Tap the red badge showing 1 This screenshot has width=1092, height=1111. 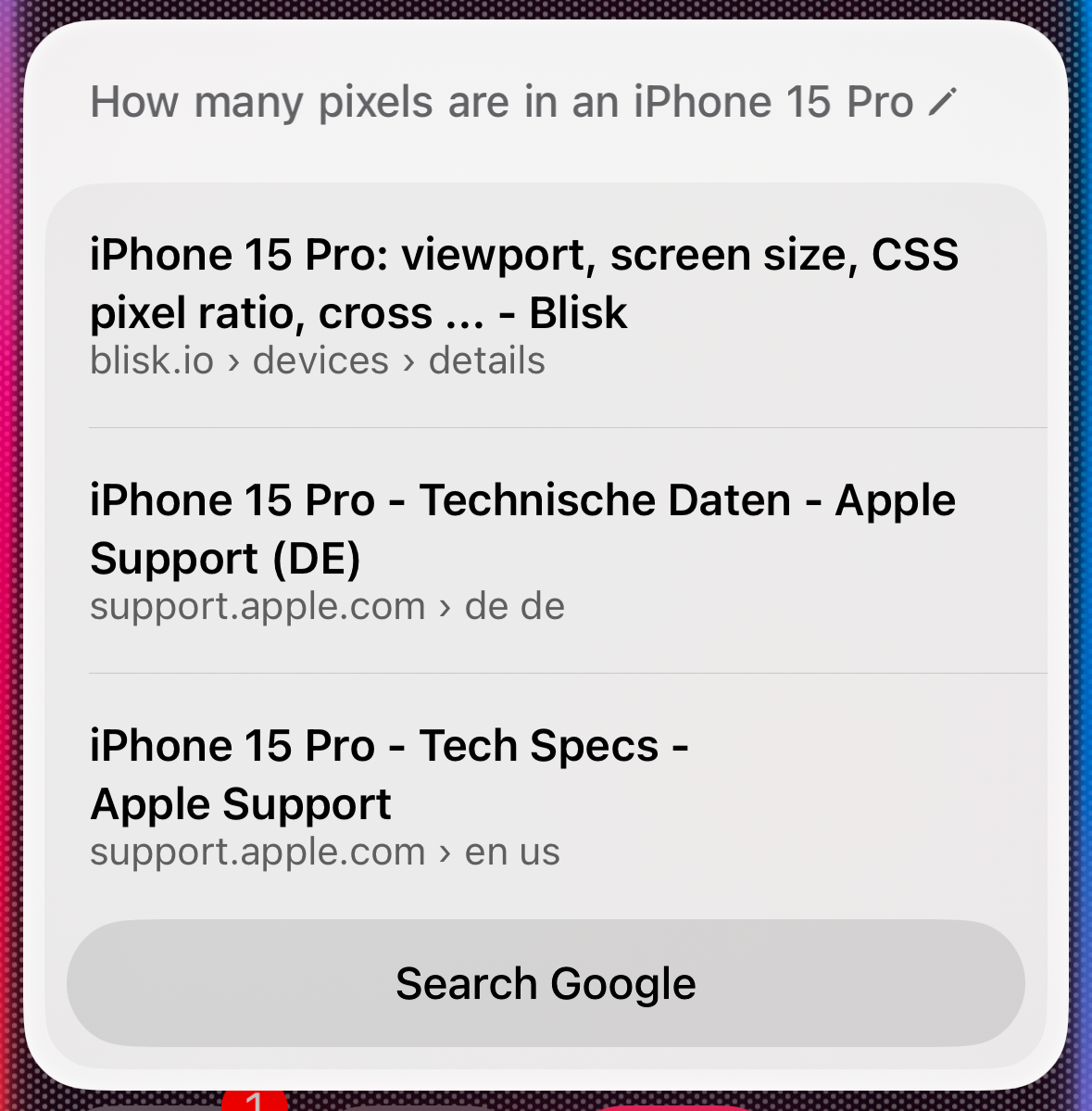tap(255, 1101)
